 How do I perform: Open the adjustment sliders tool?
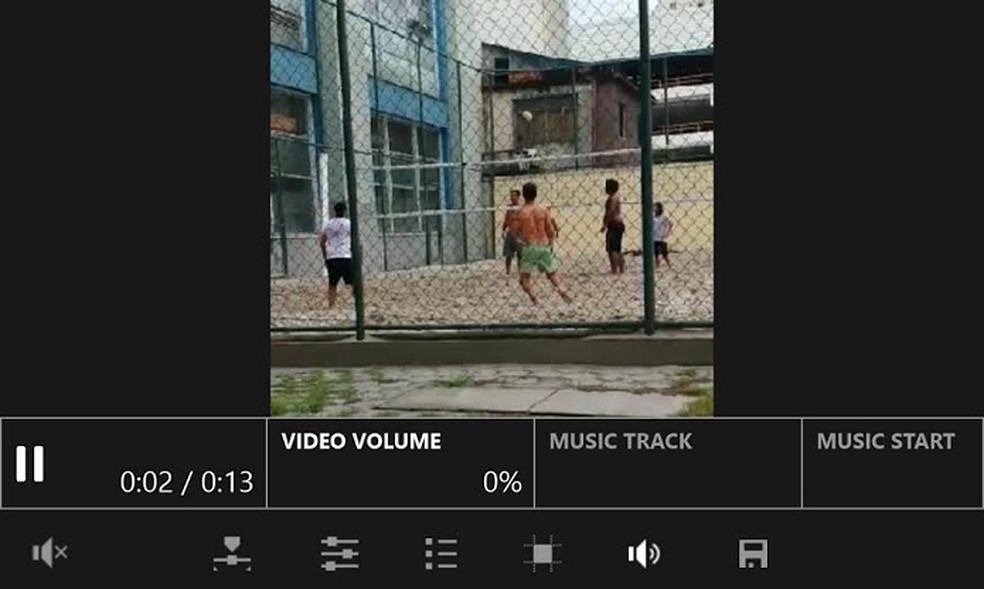339,553
